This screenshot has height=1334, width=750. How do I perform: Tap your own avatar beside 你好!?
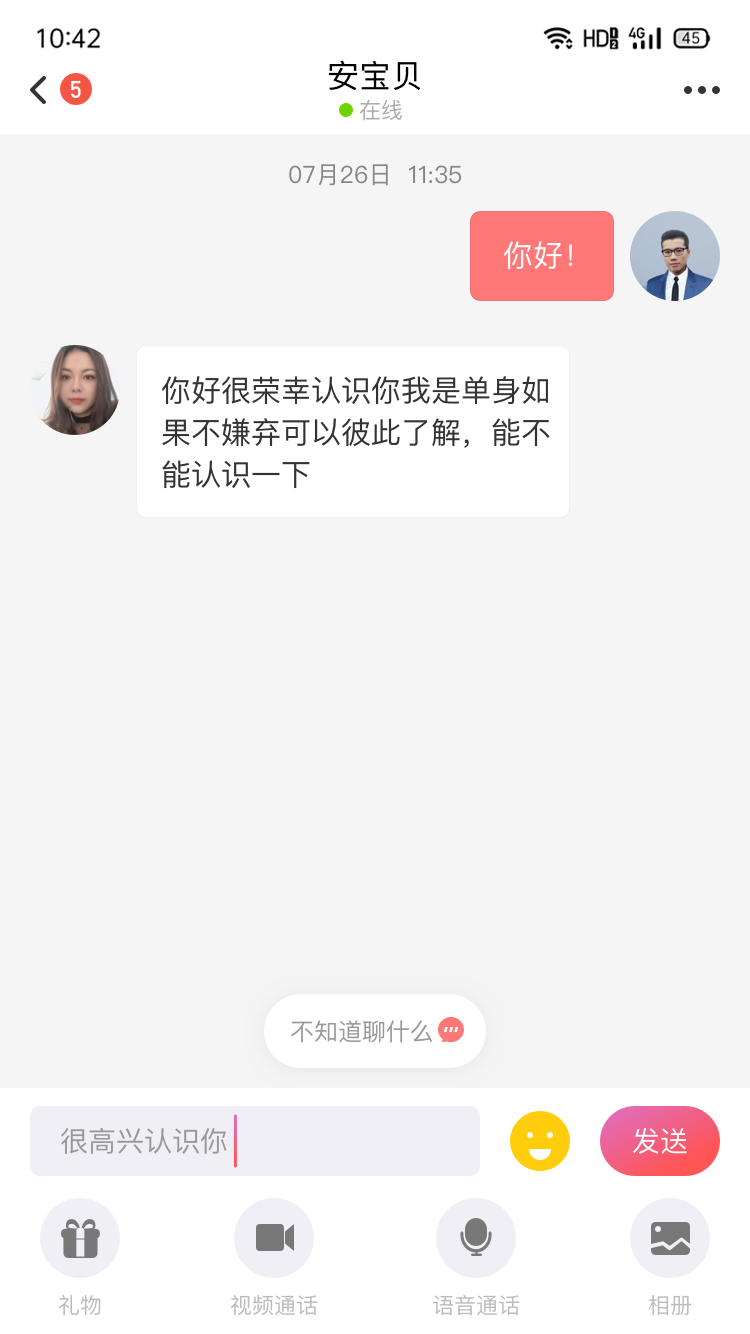675,256
